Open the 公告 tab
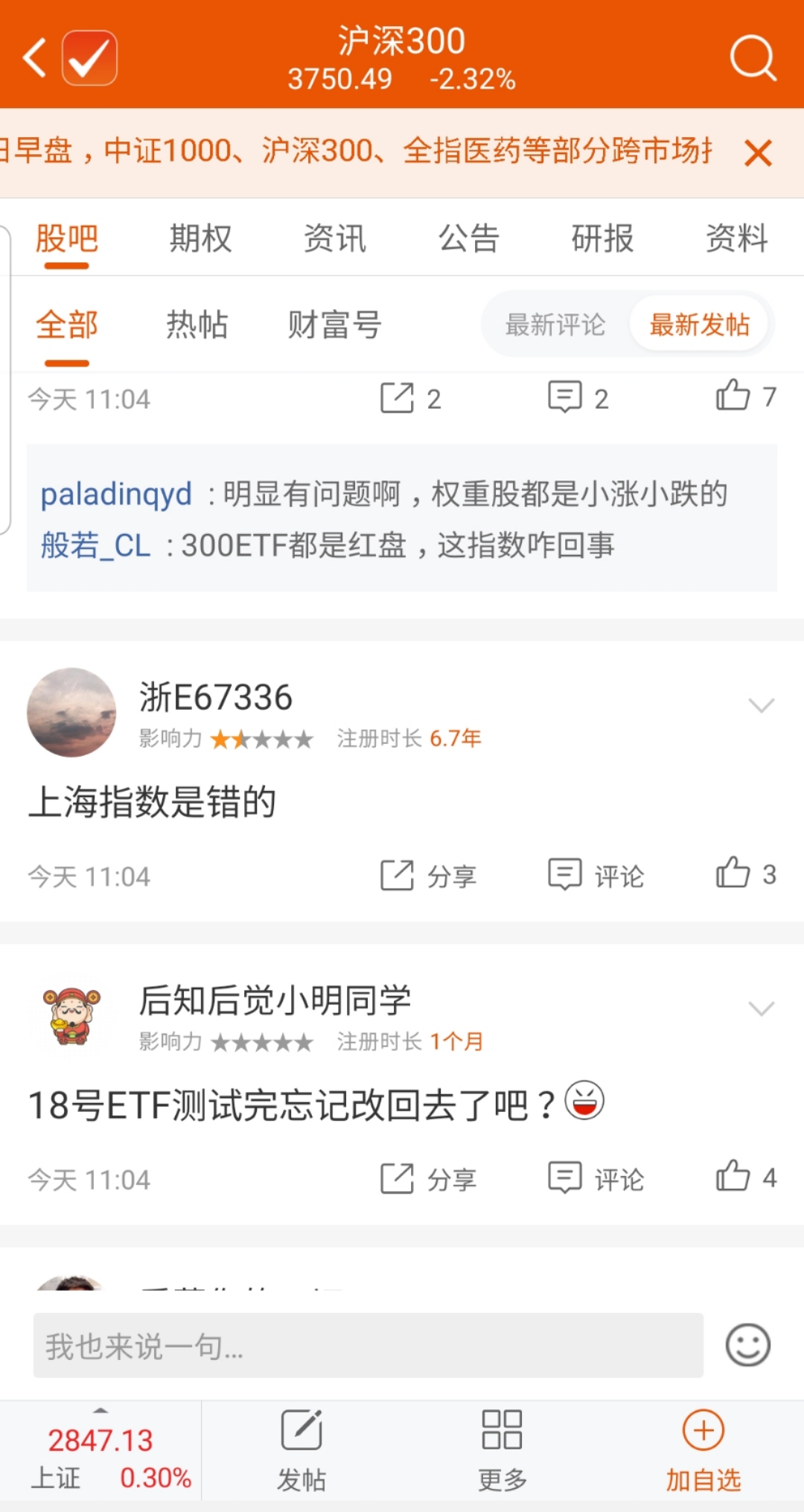The image size is (804, 1512). pos(468,239)
